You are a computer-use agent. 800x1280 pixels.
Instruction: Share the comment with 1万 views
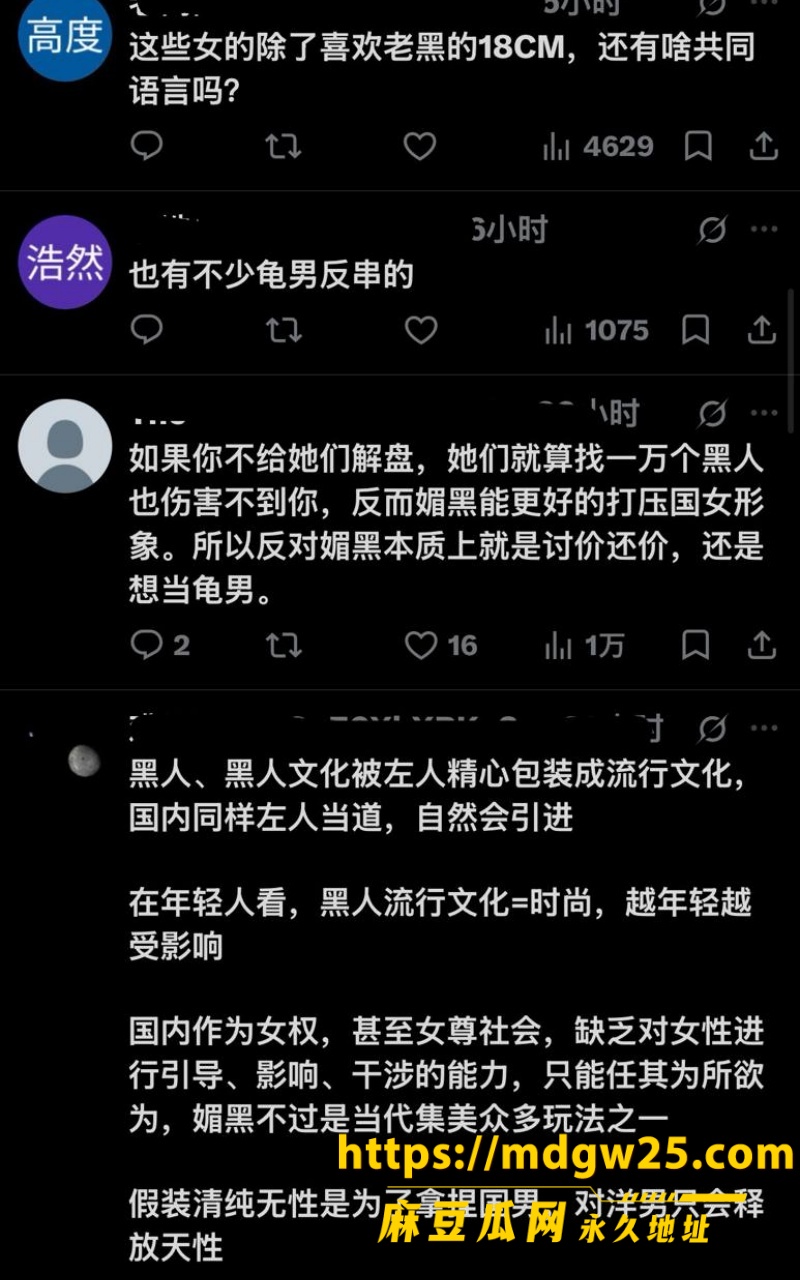763,646
